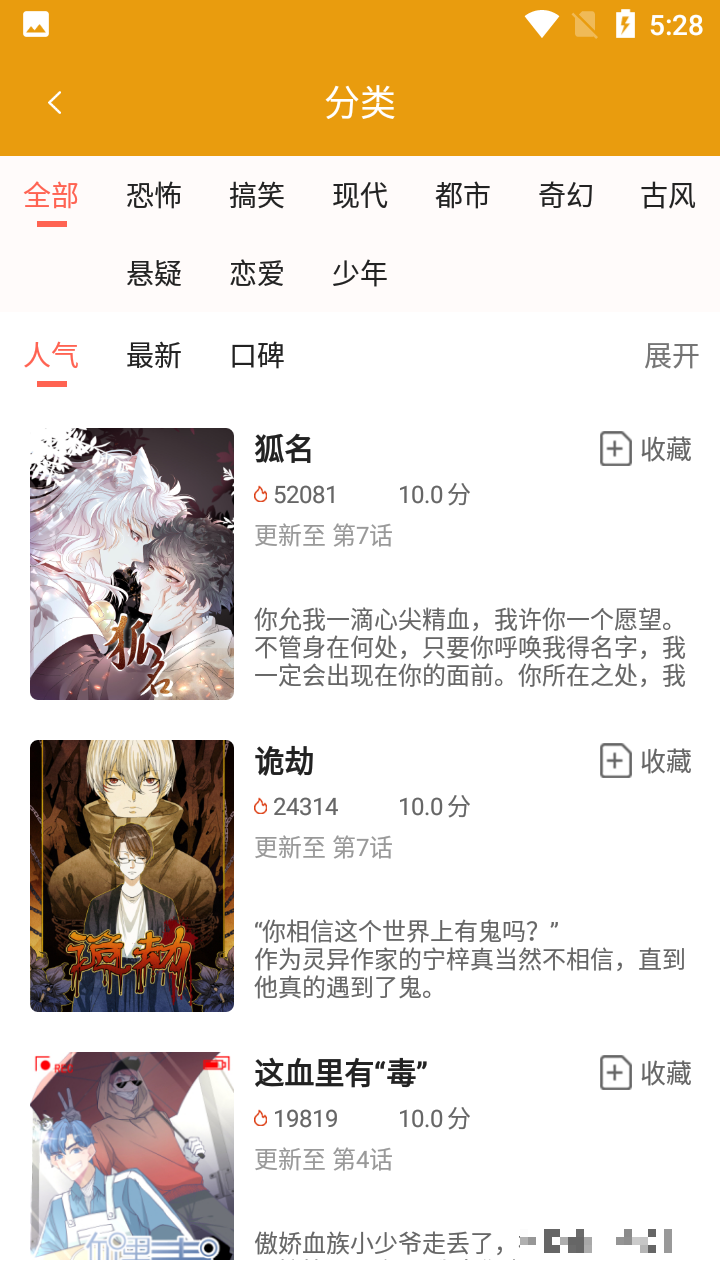Sort comics by 最新
This screenshot has width=720, height=1280.
pos(154,356)
